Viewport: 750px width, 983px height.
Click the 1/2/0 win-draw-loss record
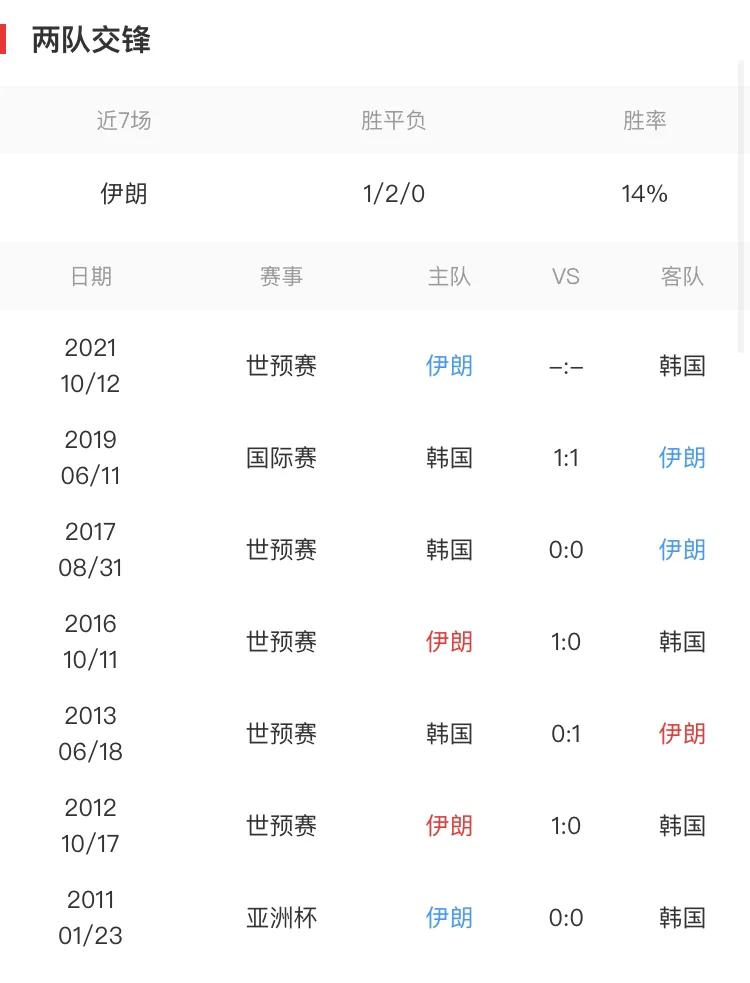coord(393,195)
